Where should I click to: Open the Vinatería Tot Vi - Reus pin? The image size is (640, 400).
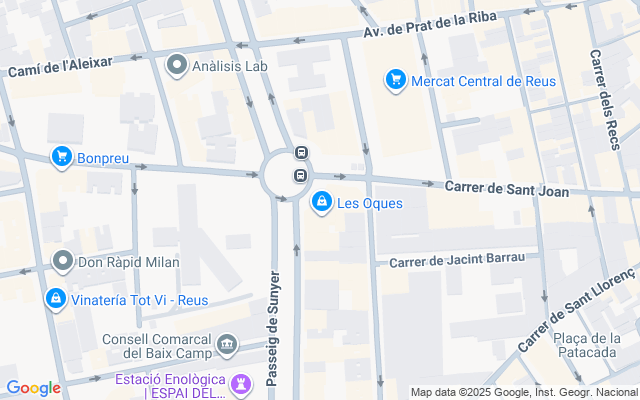(56, 299)
